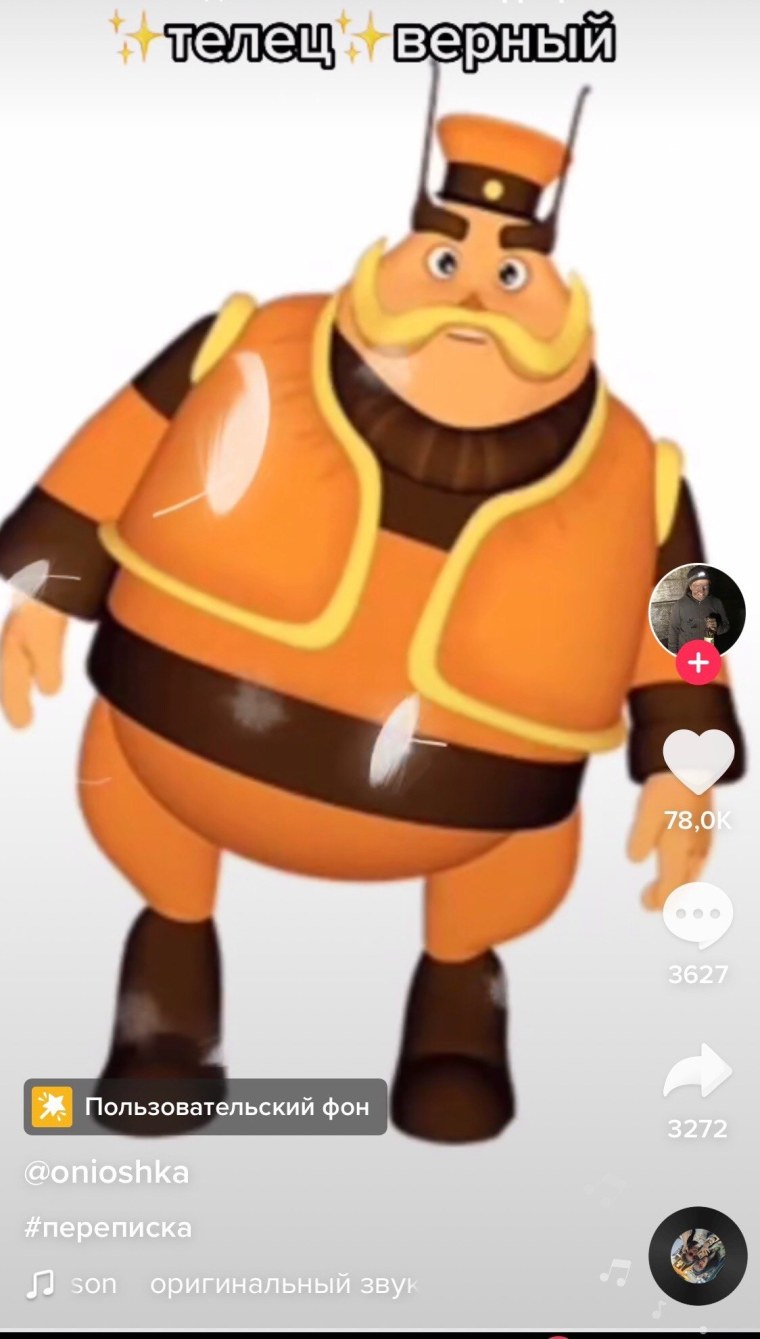Like this video with the heart
Viewport: 760px width, 1339px height.
(698, 765)
